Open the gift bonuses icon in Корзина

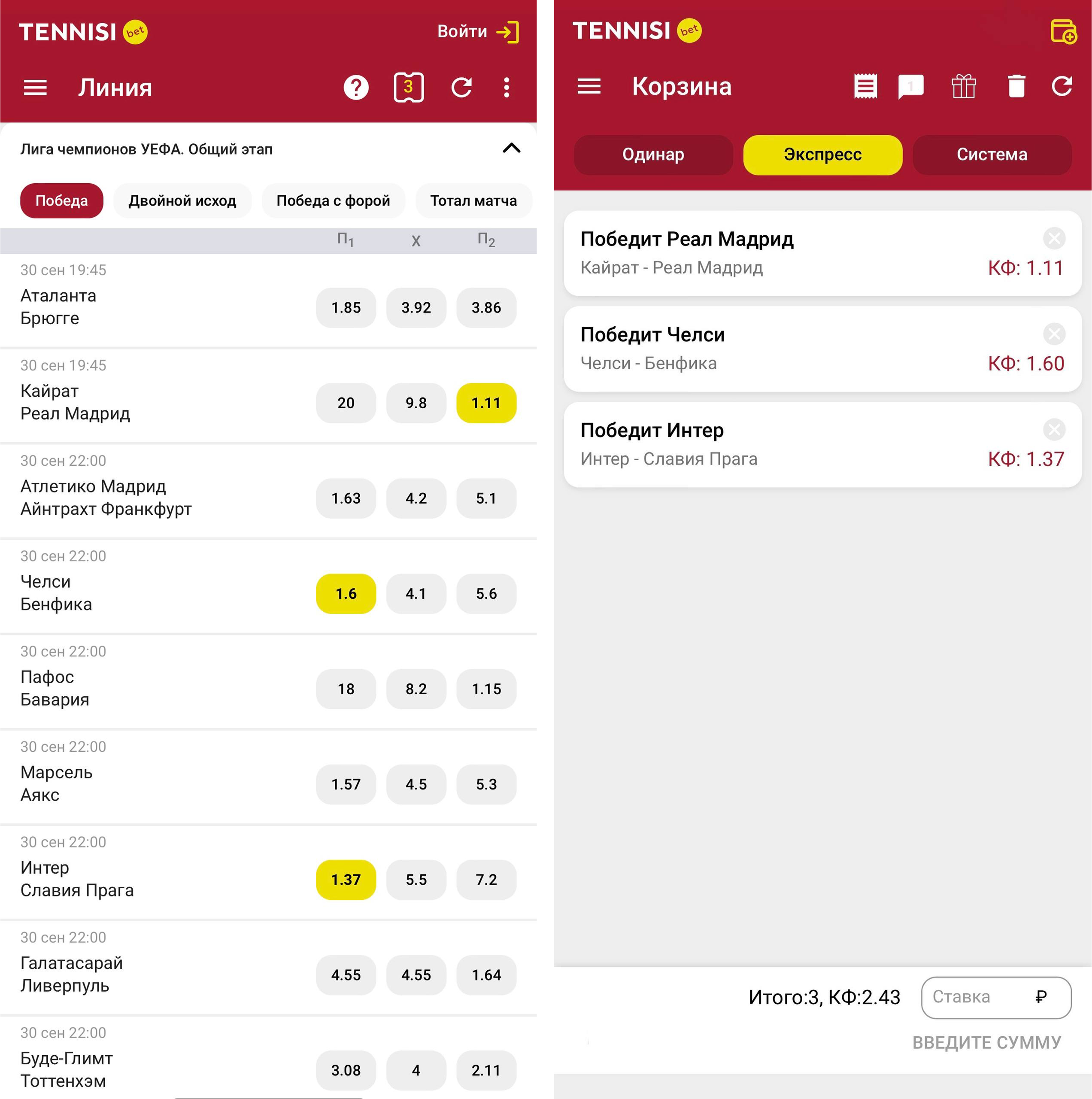coord(964,86)
